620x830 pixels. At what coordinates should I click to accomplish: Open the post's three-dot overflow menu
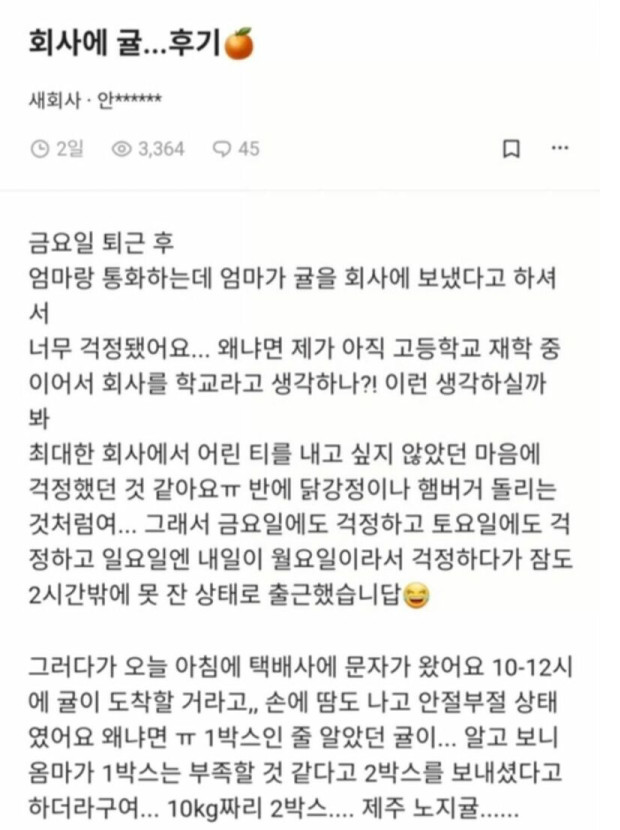560,149
